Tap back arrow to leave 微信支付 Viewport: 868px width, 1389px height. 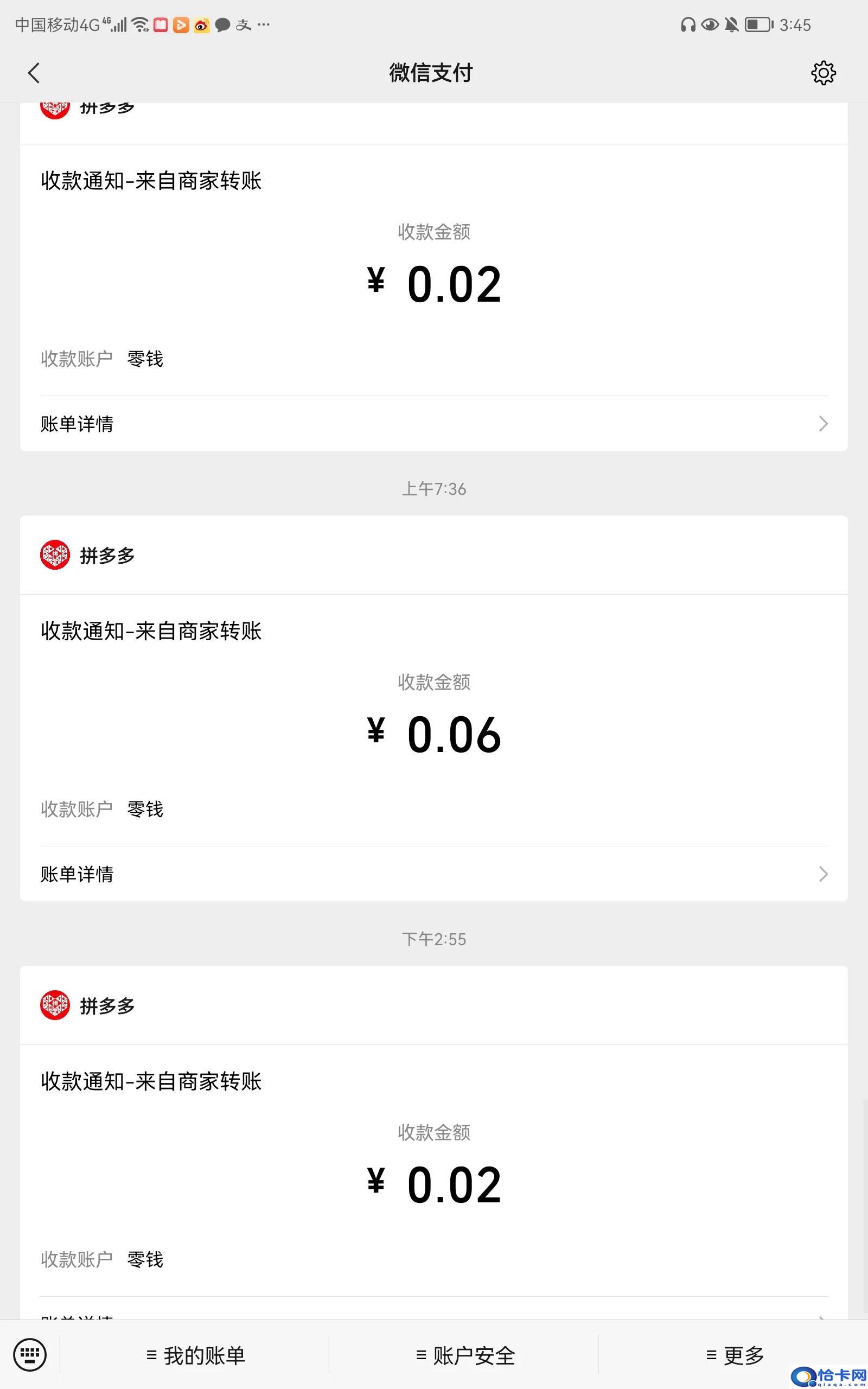pos(34,73)
